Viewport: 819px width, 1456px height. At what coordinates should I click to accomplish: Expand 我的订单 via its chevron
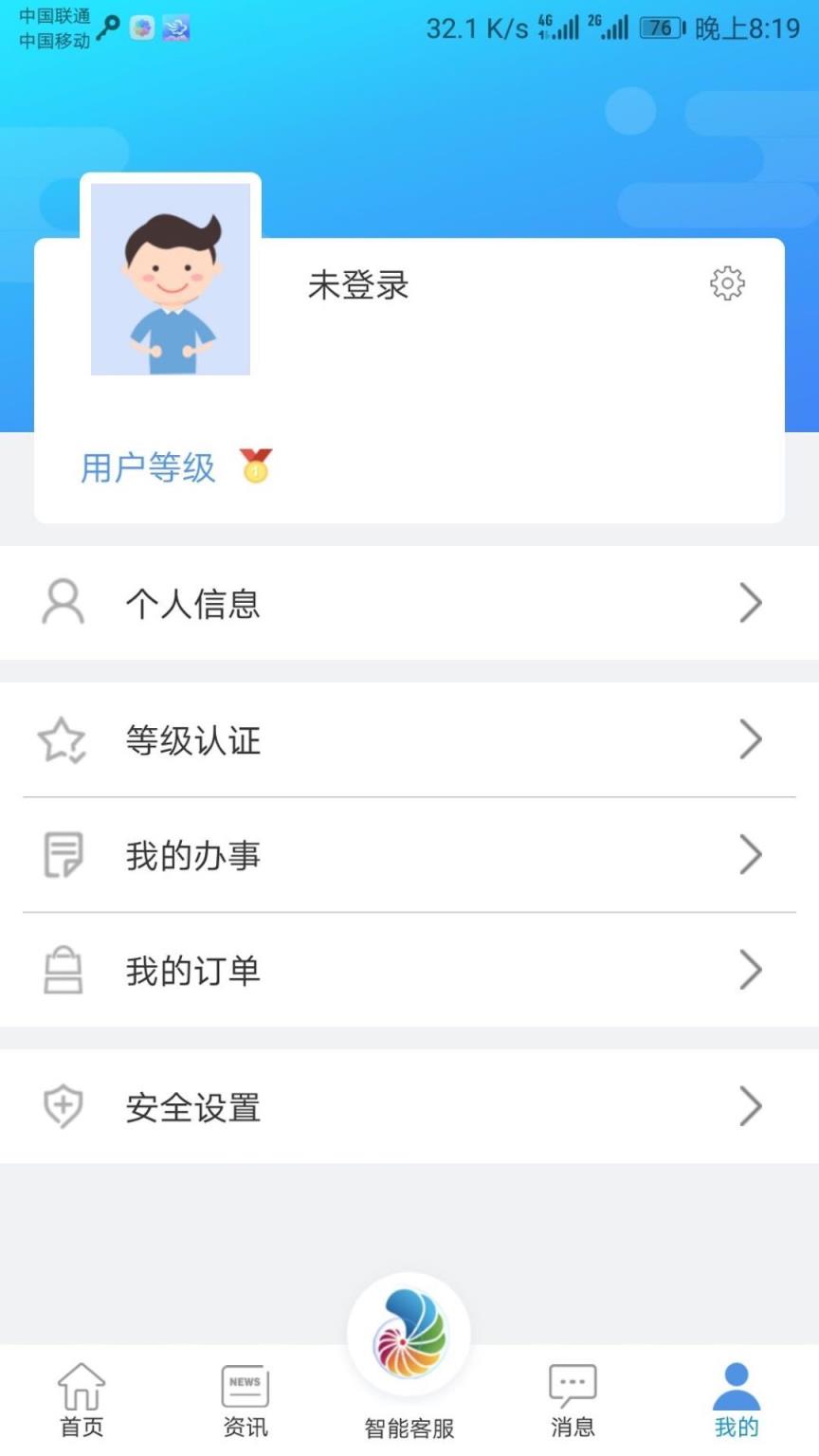[752, 970]
